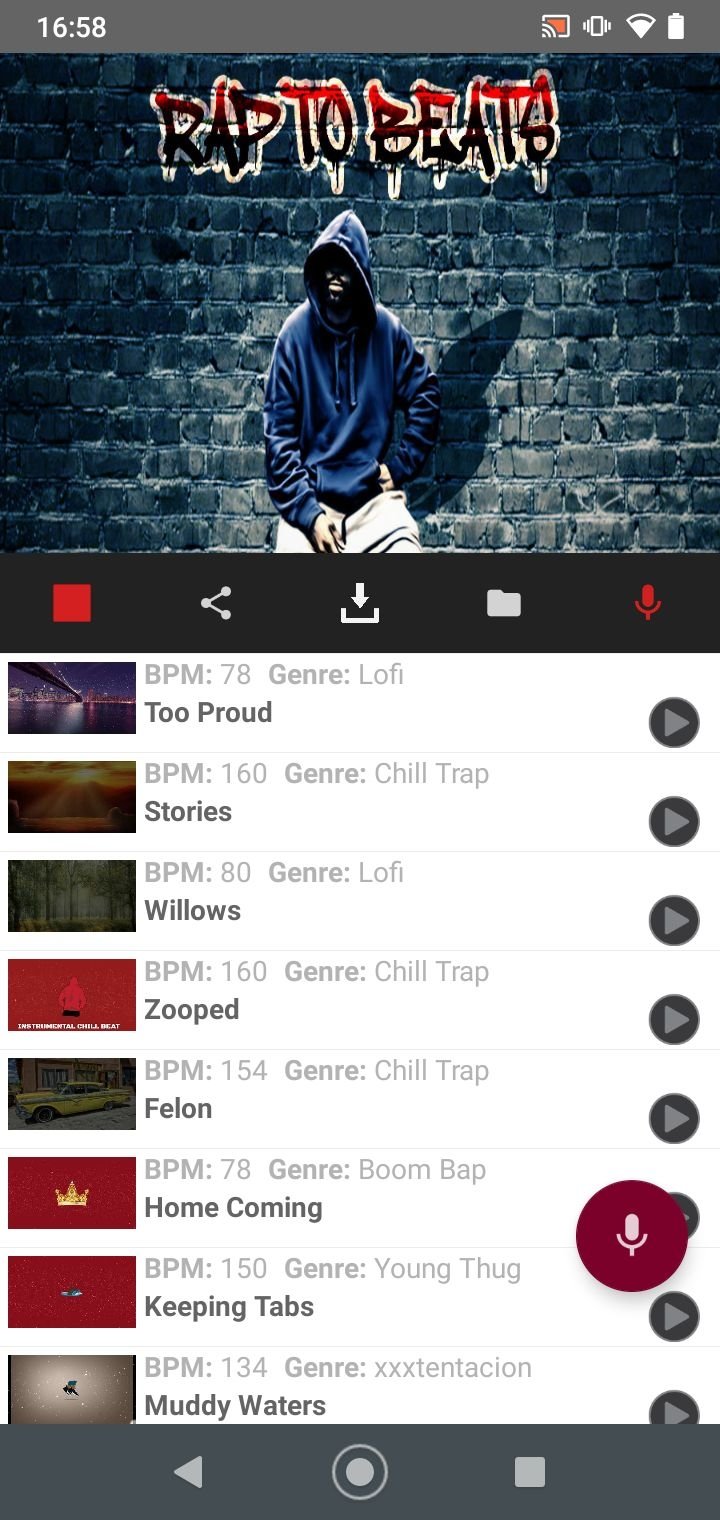Open recent apps
The height and width of the screenshot is (1520, 720).
pos(529,1472)
